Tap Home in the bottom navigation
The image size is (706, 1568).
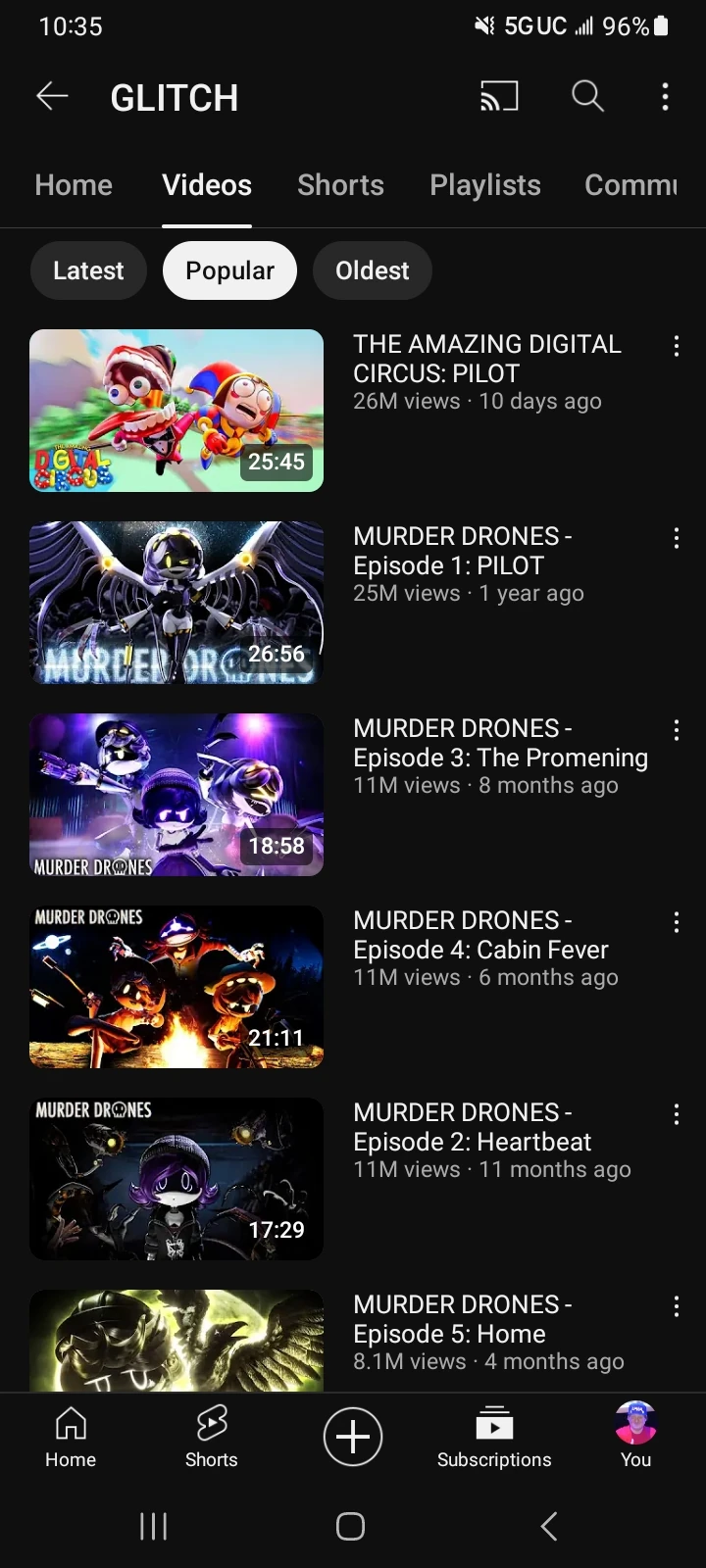point(70,1437)
